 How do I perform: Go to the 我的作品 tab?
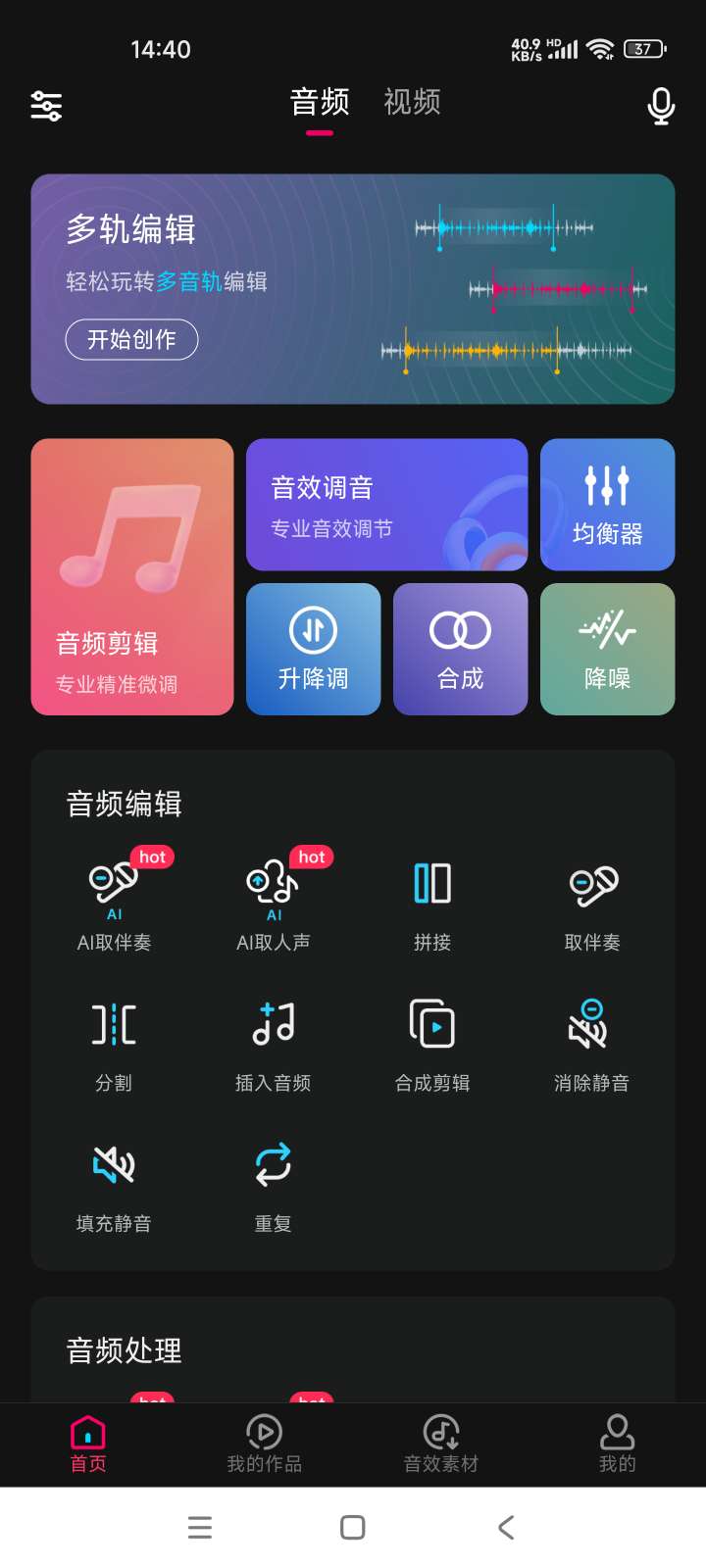265,1445
